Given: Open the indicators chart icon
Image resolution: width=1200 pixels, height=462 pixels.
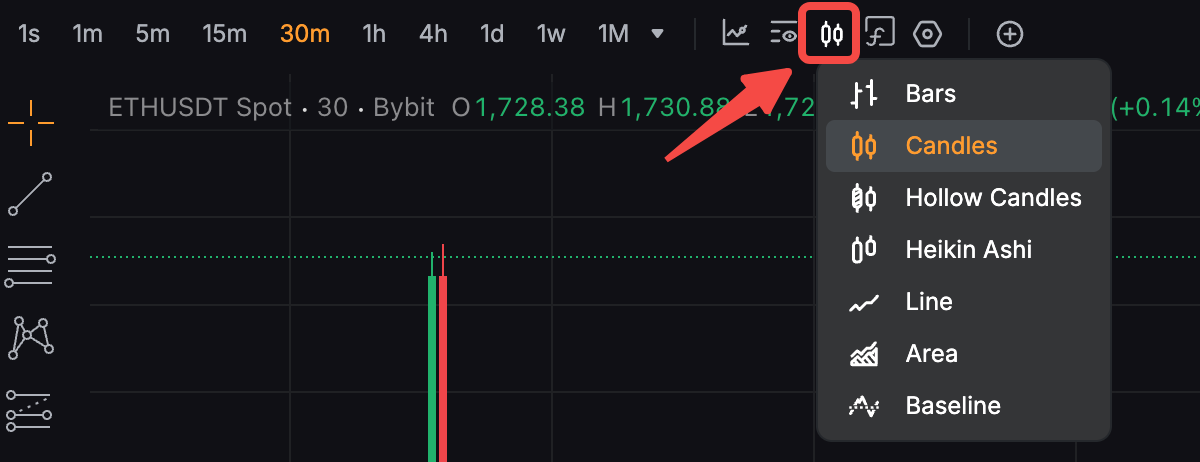Looking at the screenshot, I should point(736,34).
